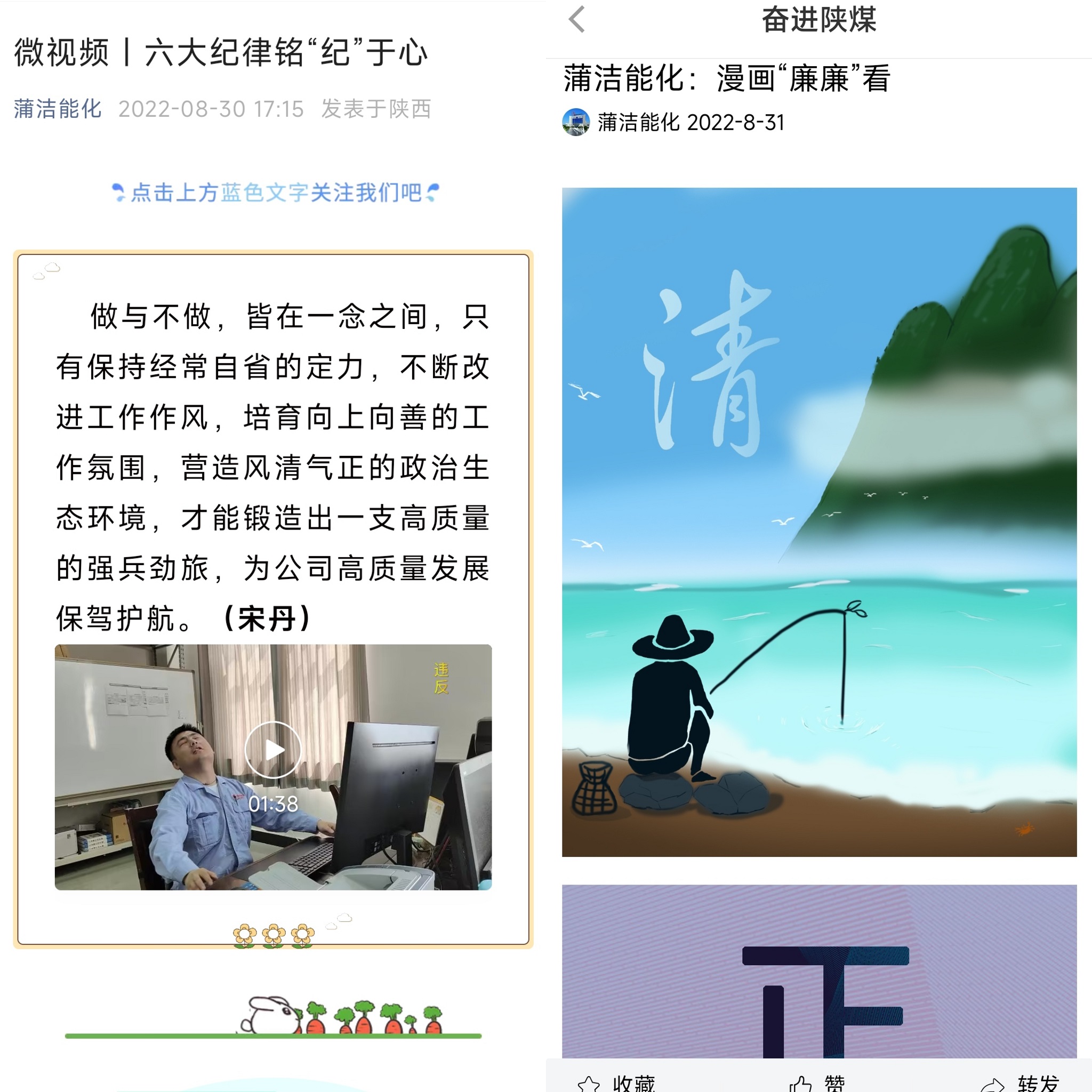The height and width of the screenshot is (1092, 1092).
Task: Open the 正 cartoon image
Action: 818,971
